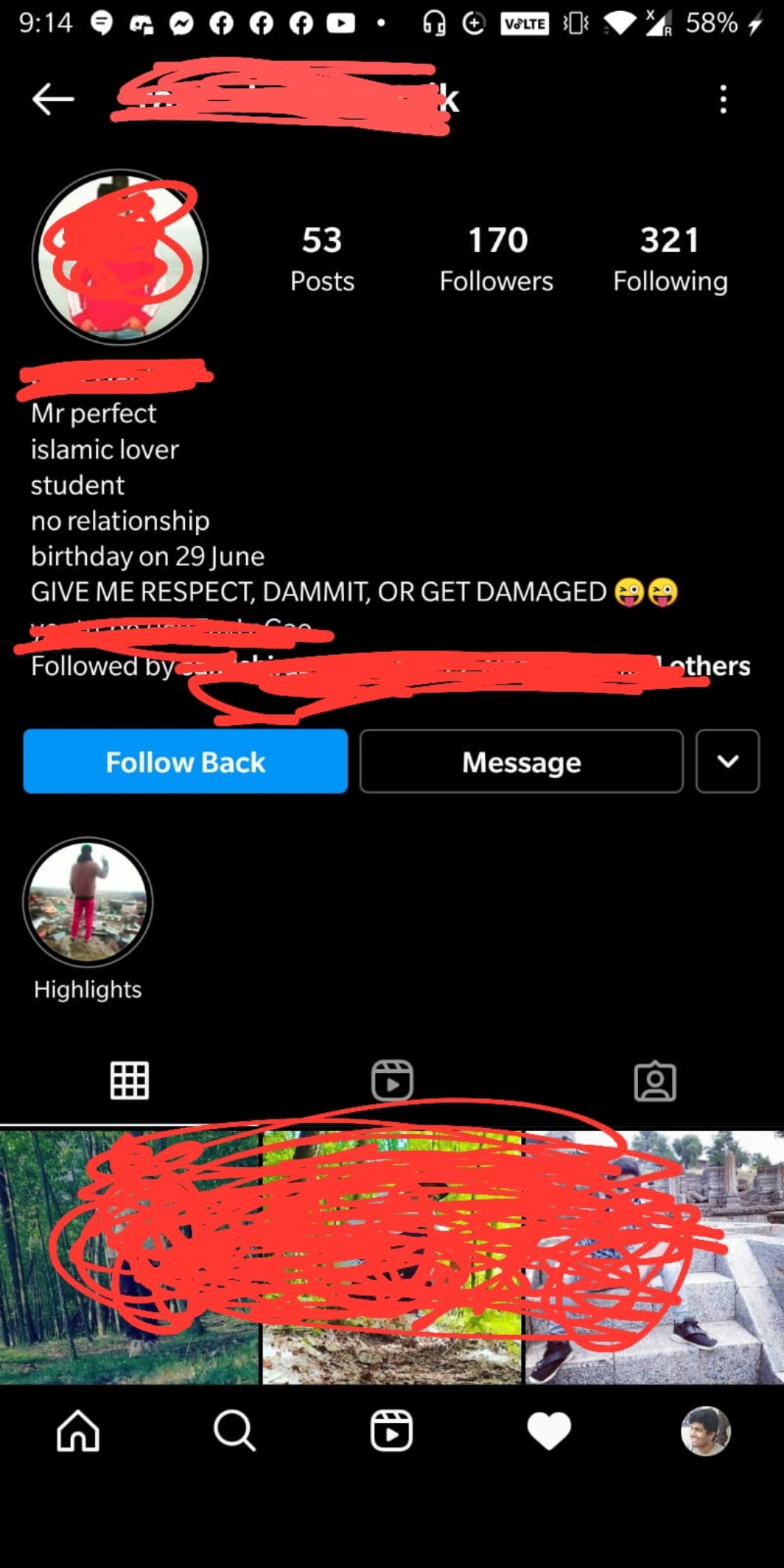Open Reels from bottom navigation
784x1568 pixels.
(x=391, y=1431)
